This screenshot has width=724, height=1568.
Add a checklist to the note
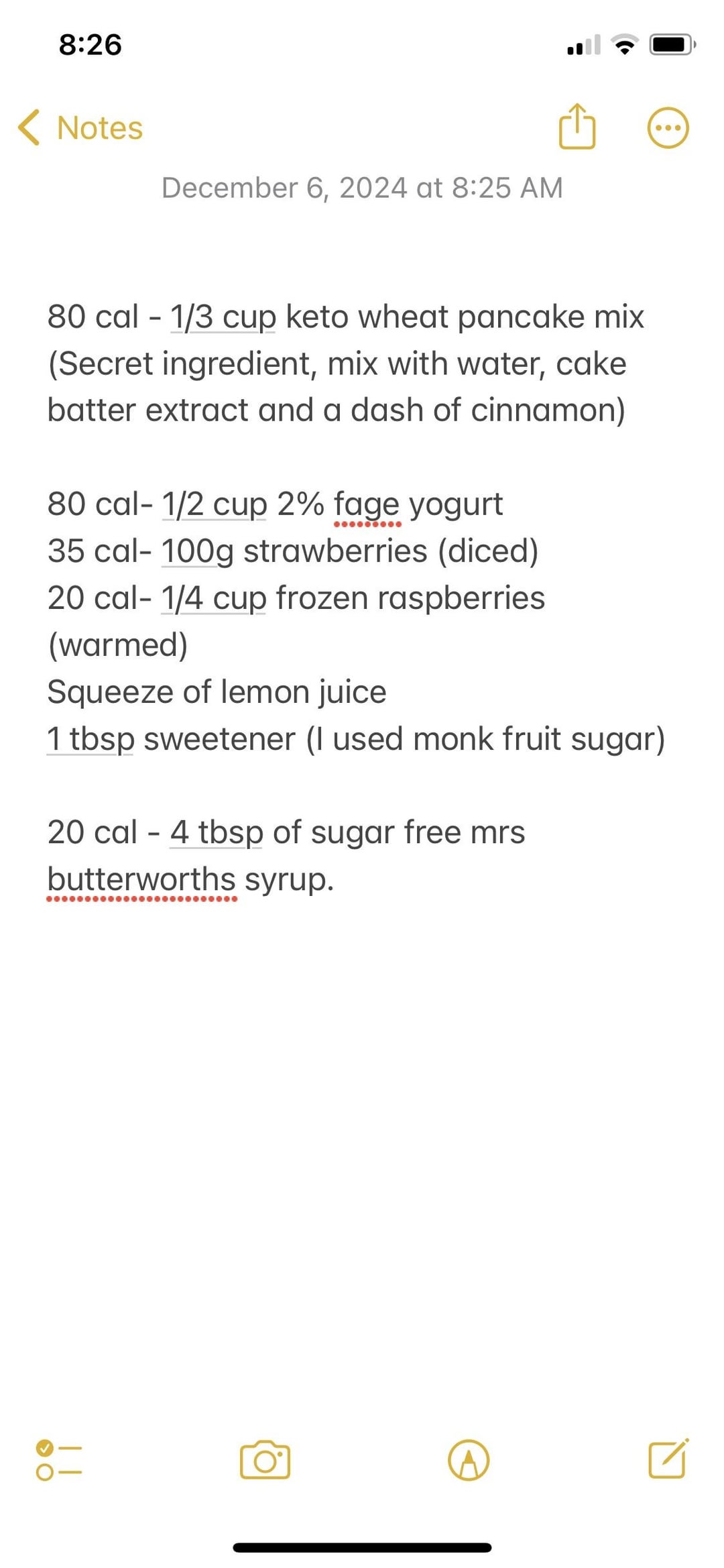coord(59,1460)
